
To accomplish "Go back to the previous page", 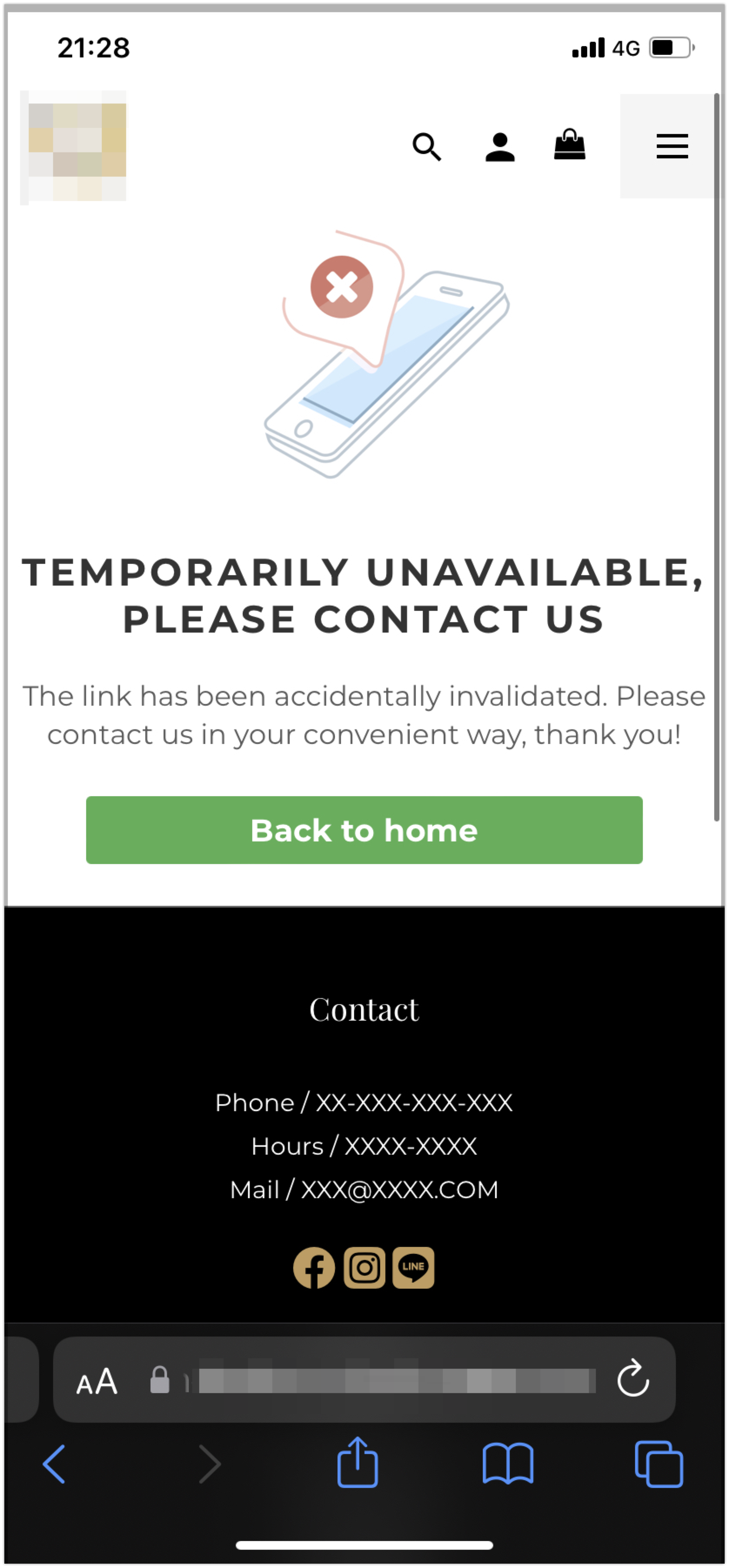I will tap(54, 1464).
